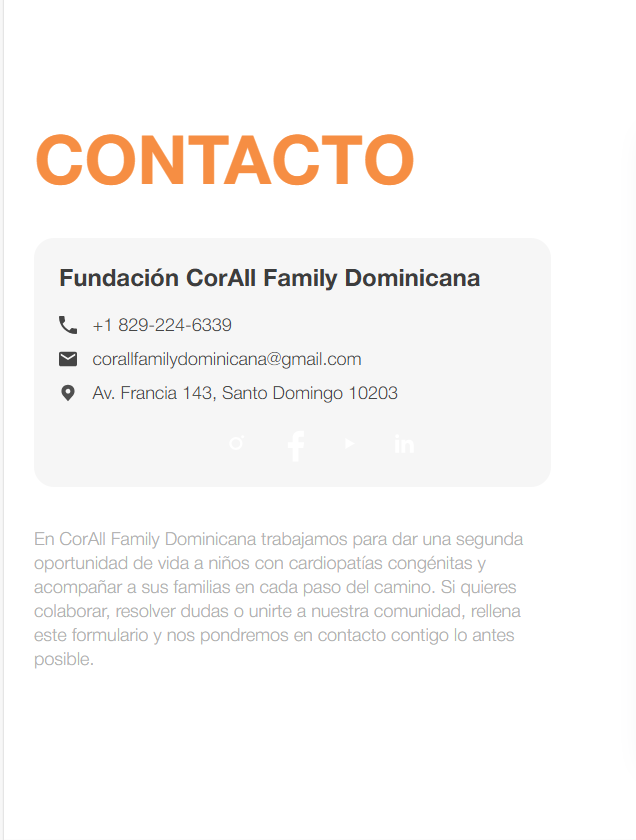Screen dimensions: 636x840
Task: Call the number +1 829-224-6339
Action: [162, 325]
